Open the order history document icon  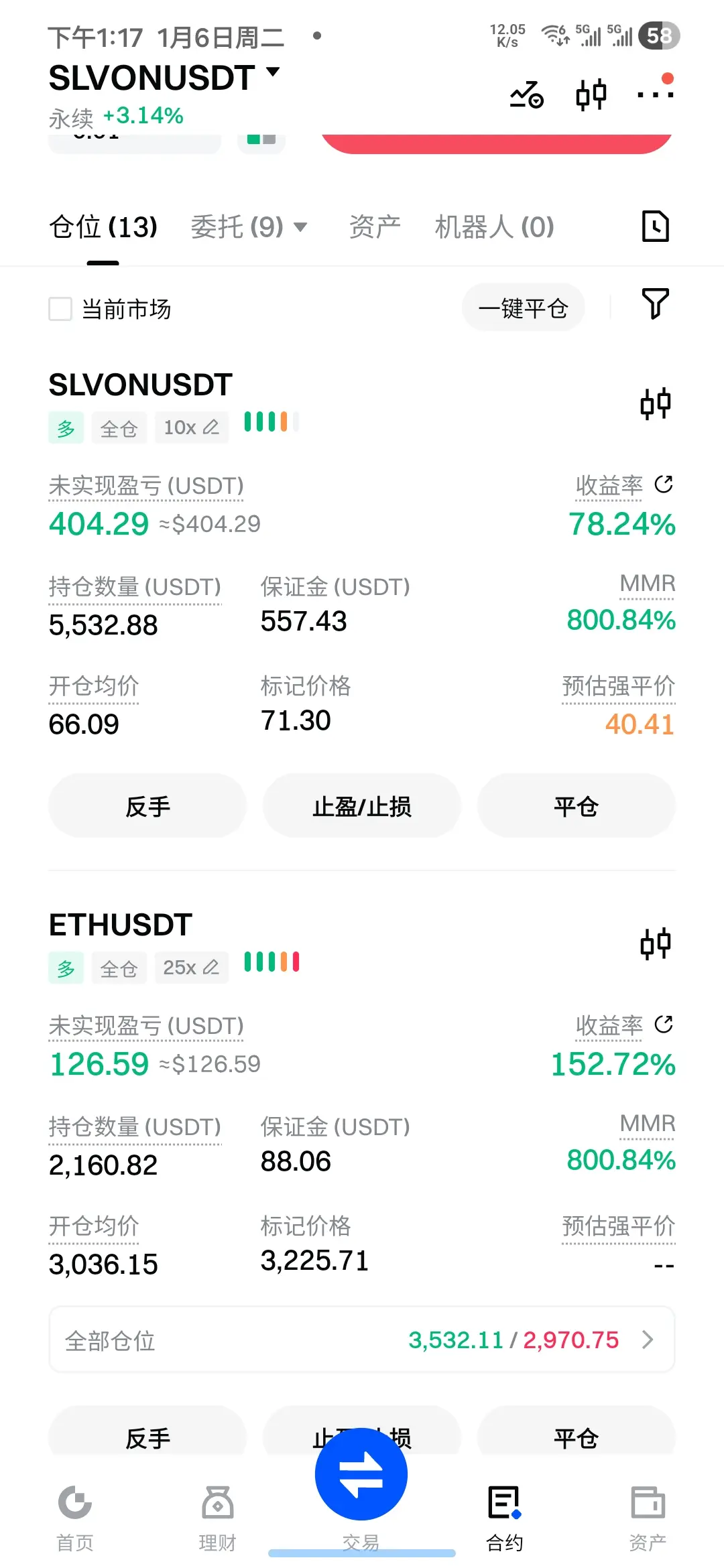pos(655,226)
